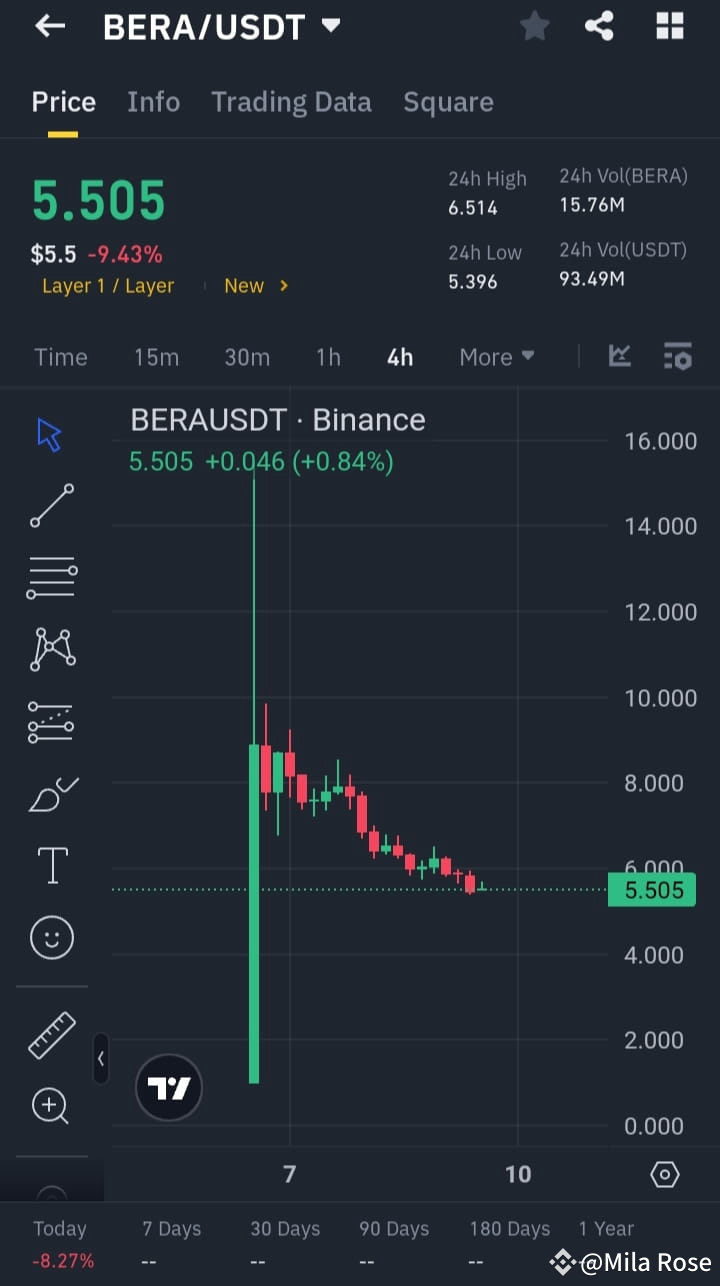Tap the 5.505 price tag on axis
Viewport: 720px width, 1286px height.
click(652, 889)
